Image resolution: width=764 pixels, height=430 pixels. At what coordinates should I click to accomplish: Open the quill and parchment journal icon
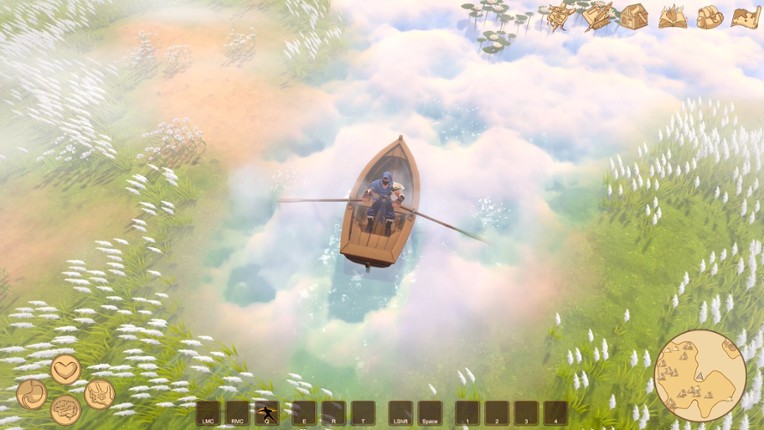click(598, 17)
